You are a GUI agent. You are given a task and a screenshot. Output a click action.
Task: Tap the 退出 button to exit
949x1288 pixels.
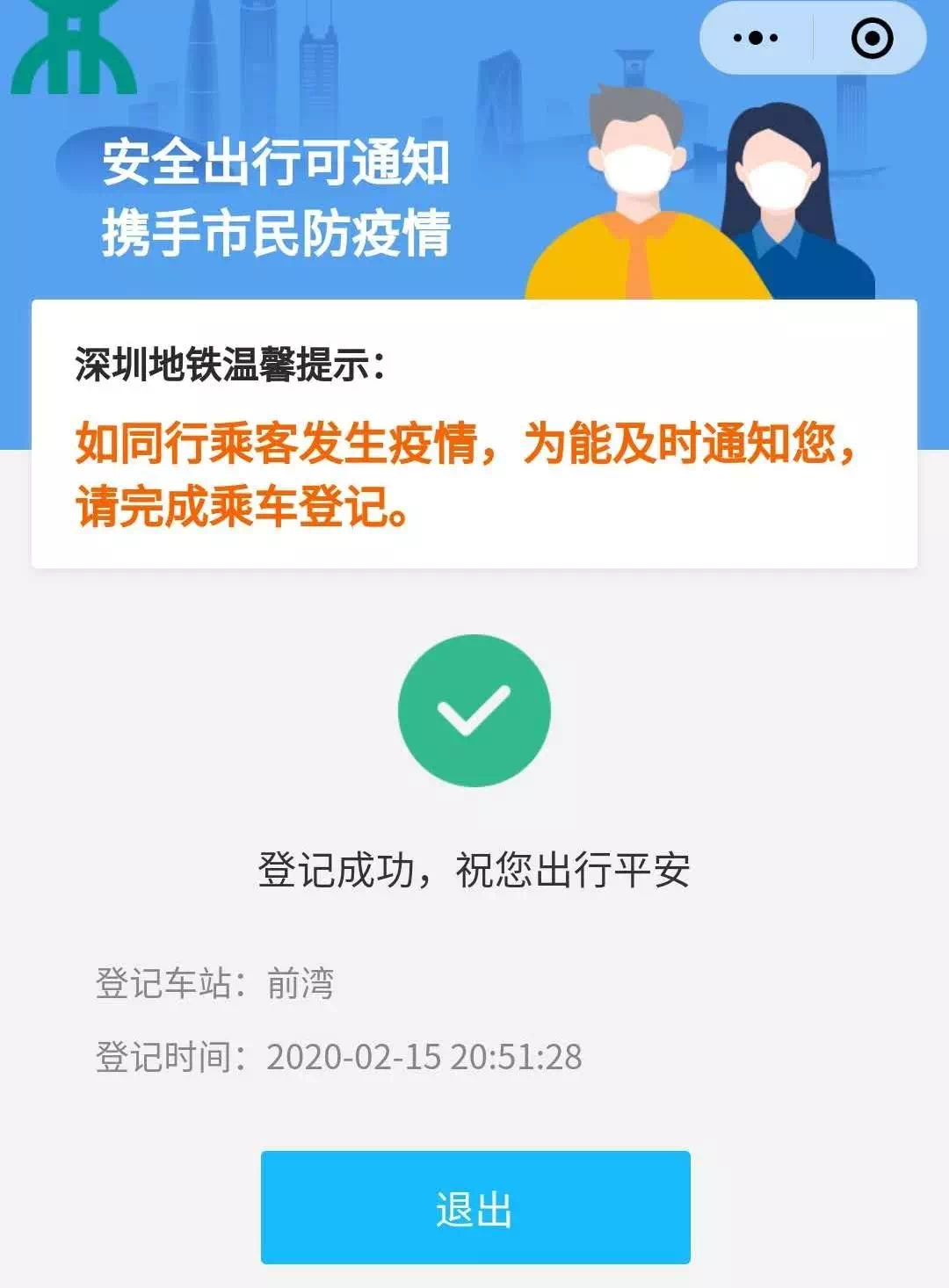point(474,1207)
